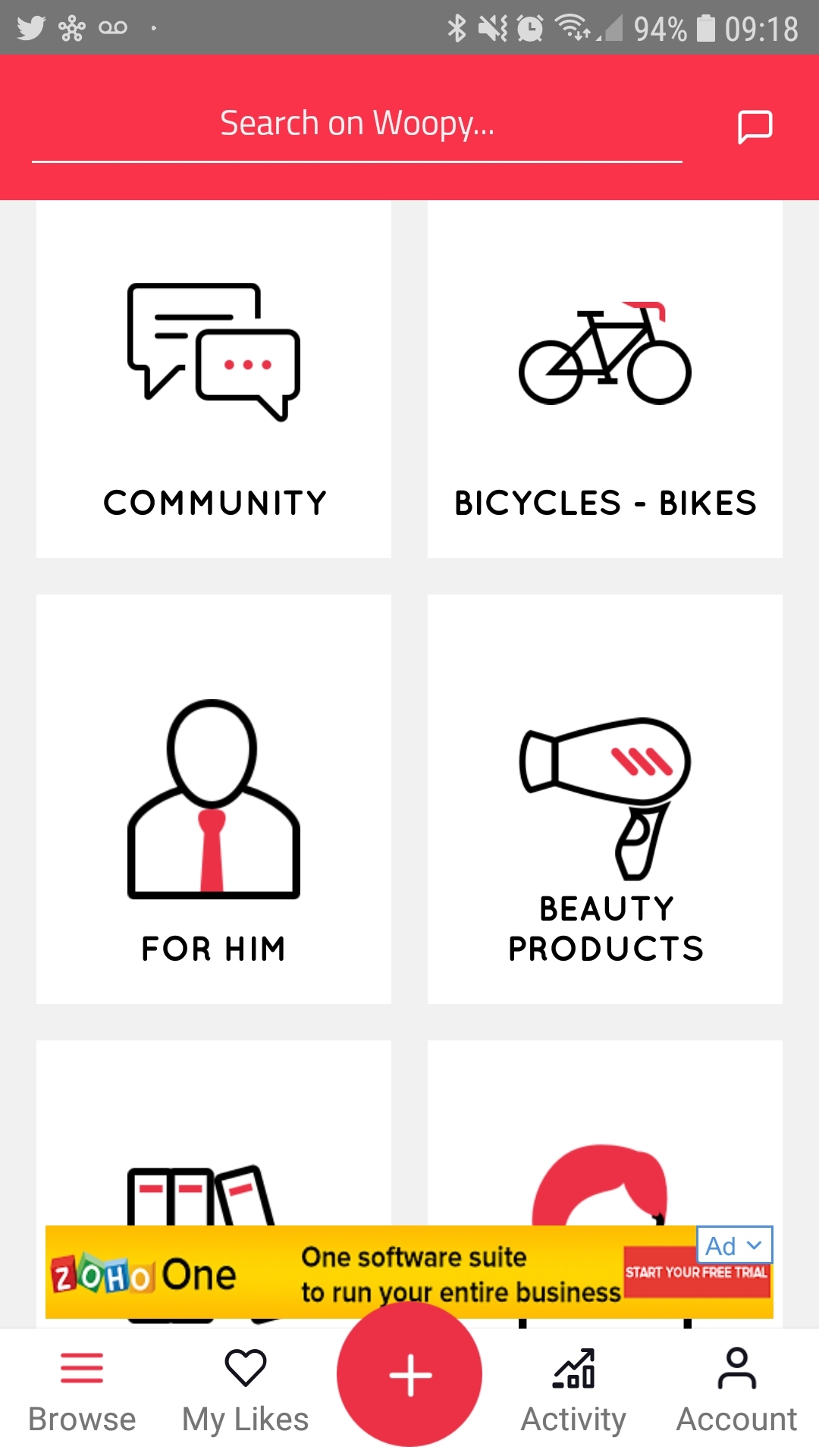The width and height of the screenshot is (819, 1456).
Task: View the Beauty Products category
Action: pyautogui.click(x=604, y=799)
